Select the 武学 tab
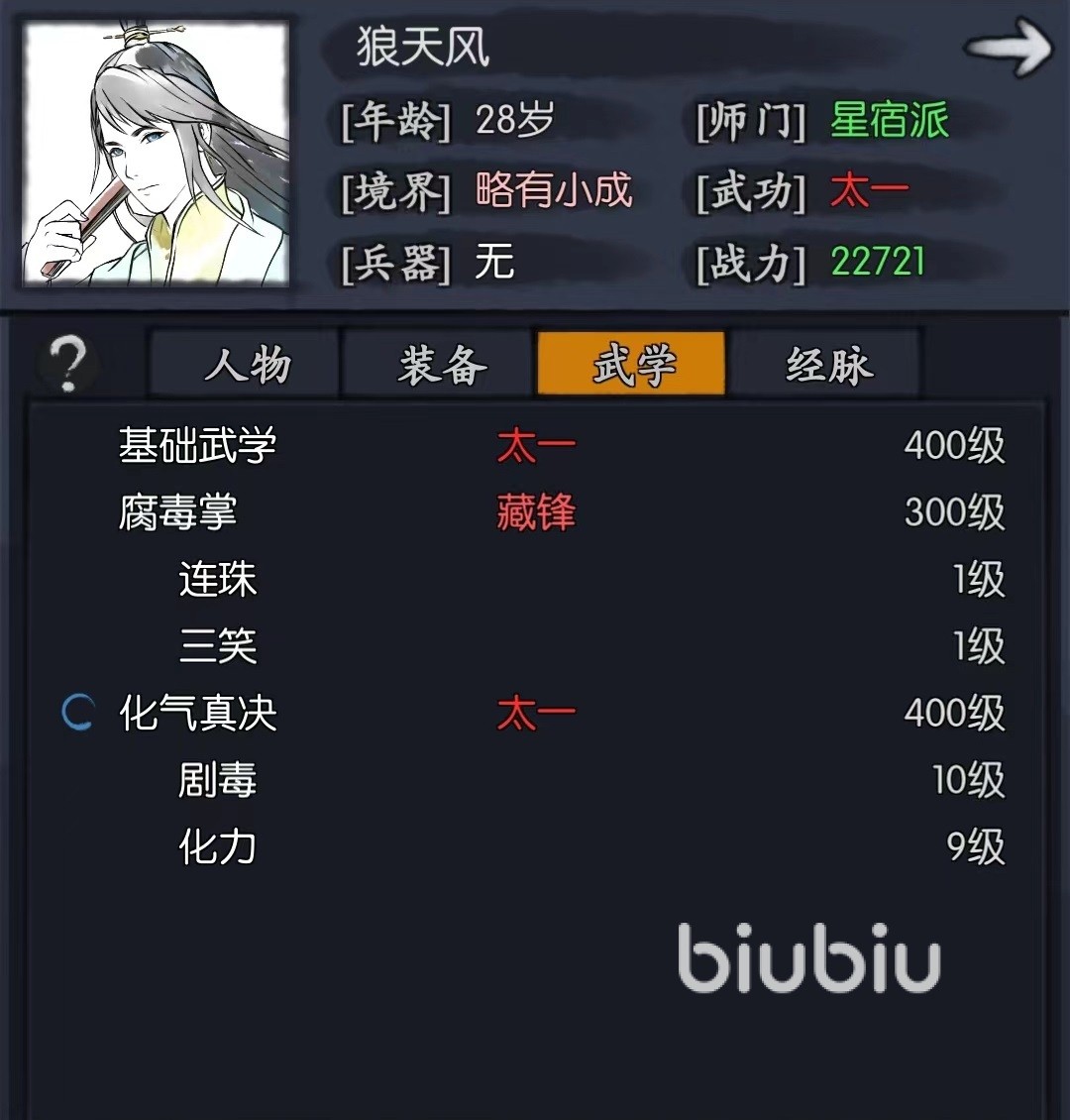 pos(632,365)
